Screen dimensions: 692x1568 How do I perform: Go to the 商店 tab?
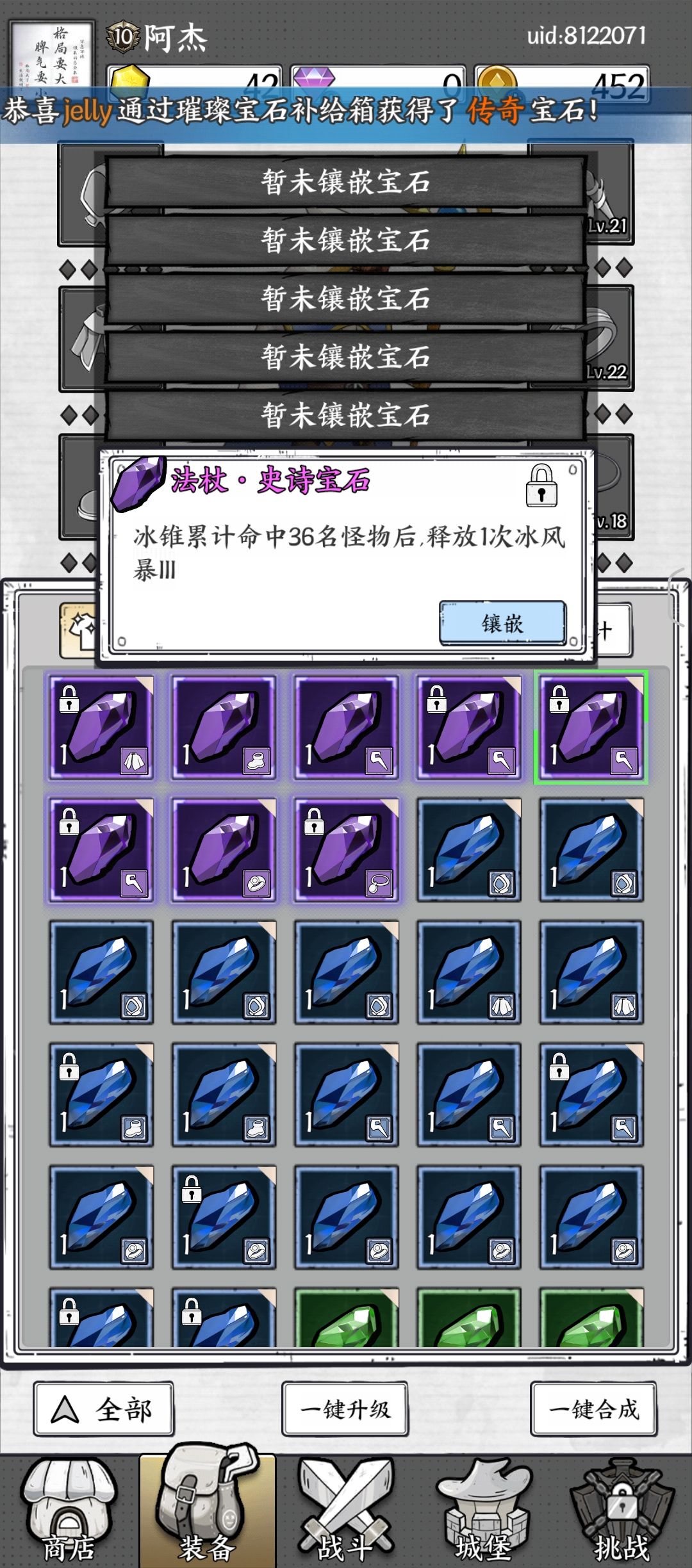click(x=69, y=1512)
